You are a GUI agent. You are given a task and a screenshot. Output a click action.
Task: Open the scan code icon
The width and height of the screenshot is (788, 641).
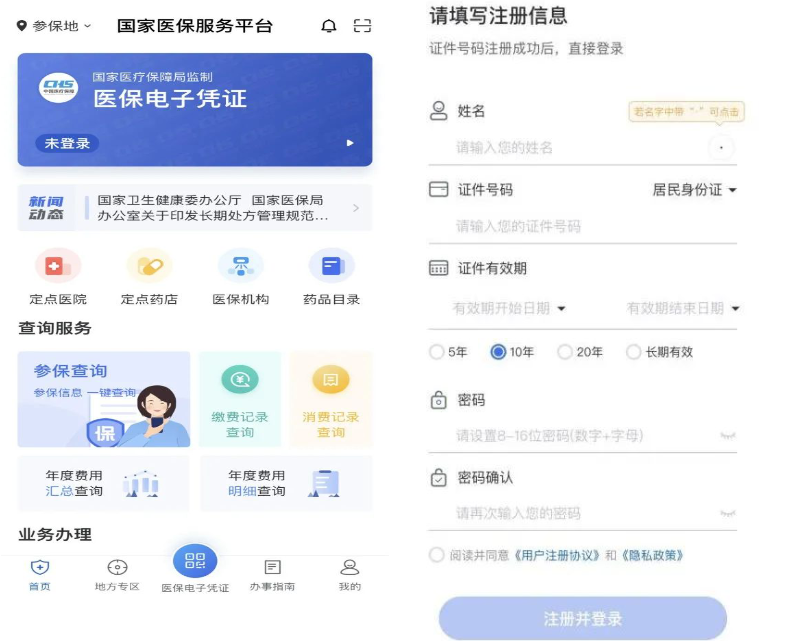click(x=362, y=26)
